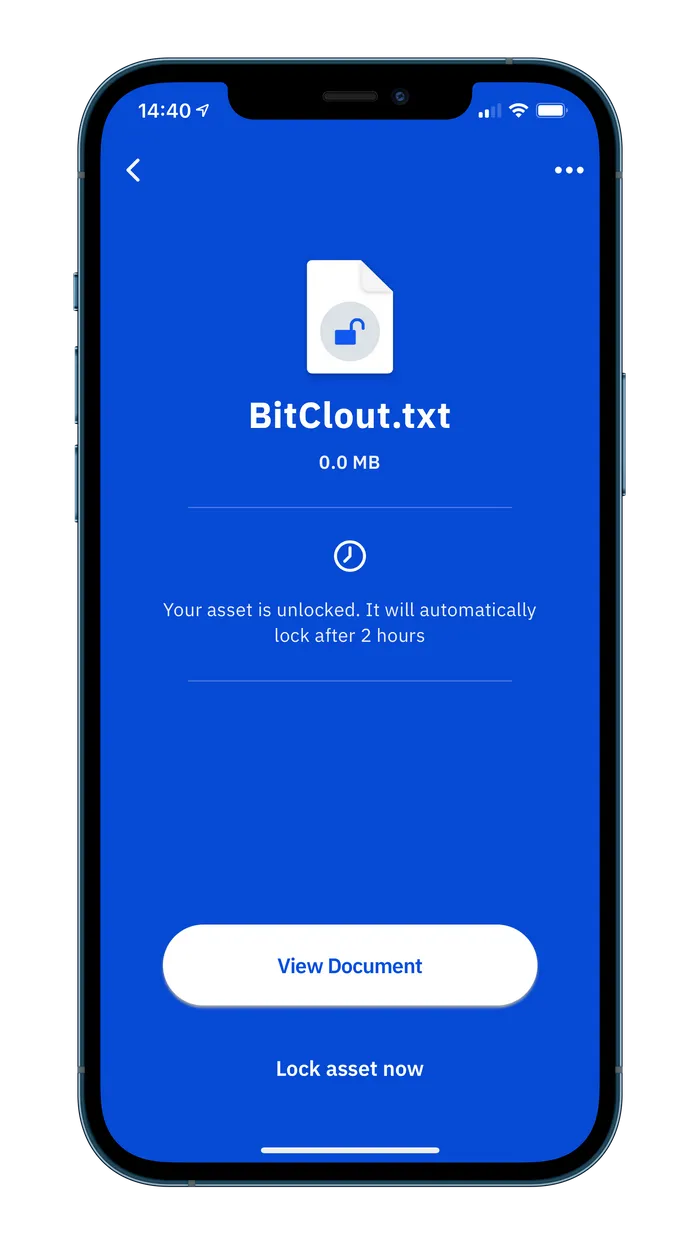Go back using the top-left arrow
This screenshot has width=700, height=1244.
coord(134,170)
